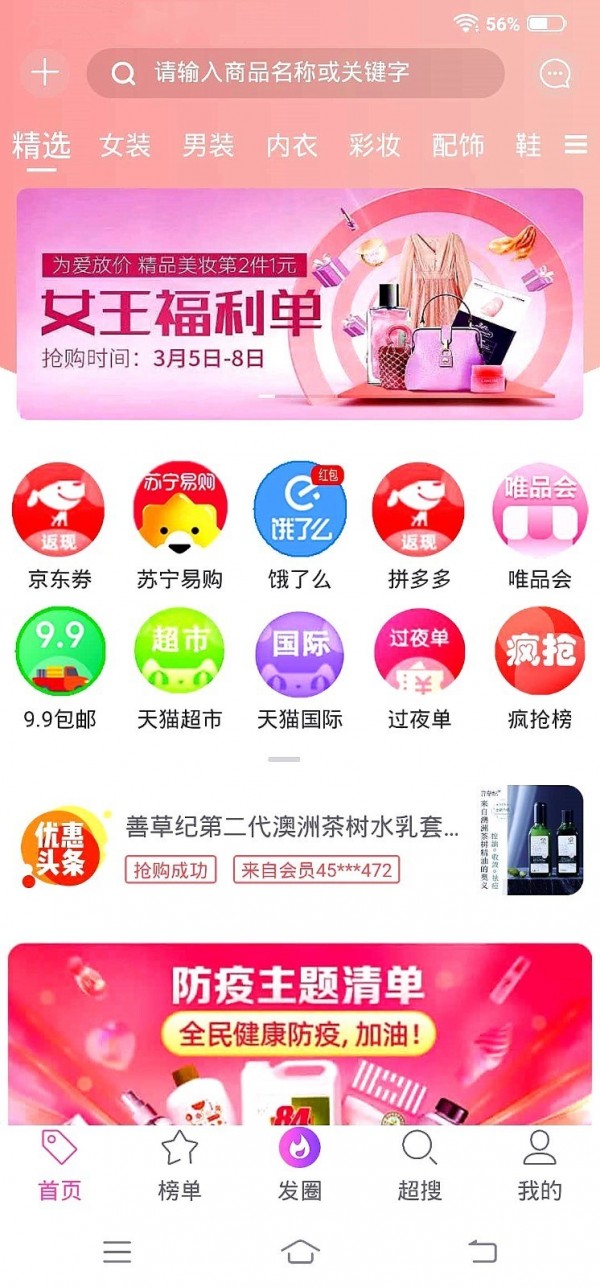This screenshot has width=600, height=1287.
Task: Go to the 我的 profile tab
Action: pyautogui.click(x=540, y=1167)
